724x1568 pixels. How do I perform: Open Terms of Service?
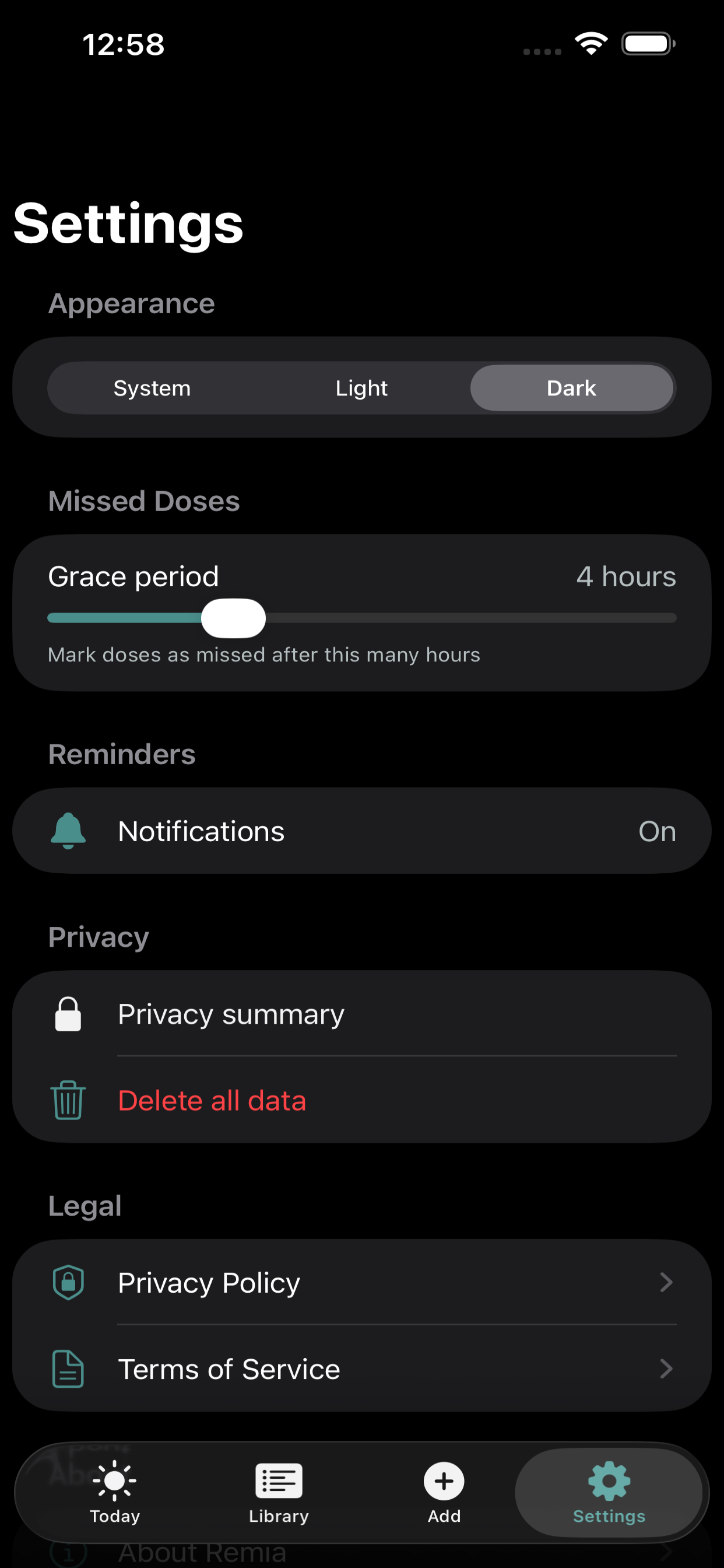tap(361, 1369)
